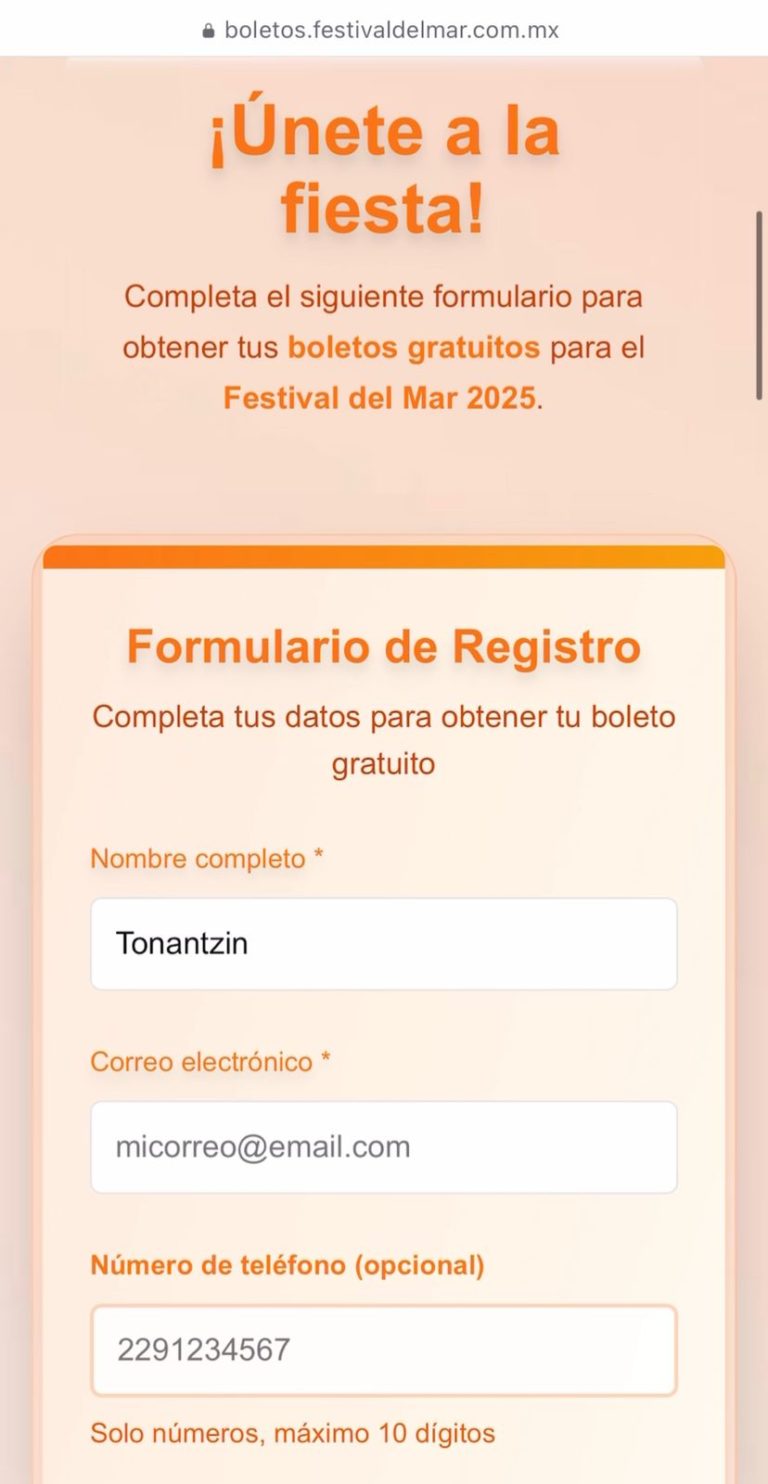Tap the Nombre completo field containing Tonantzin
Screen dimensions: 768x1484
384,943
